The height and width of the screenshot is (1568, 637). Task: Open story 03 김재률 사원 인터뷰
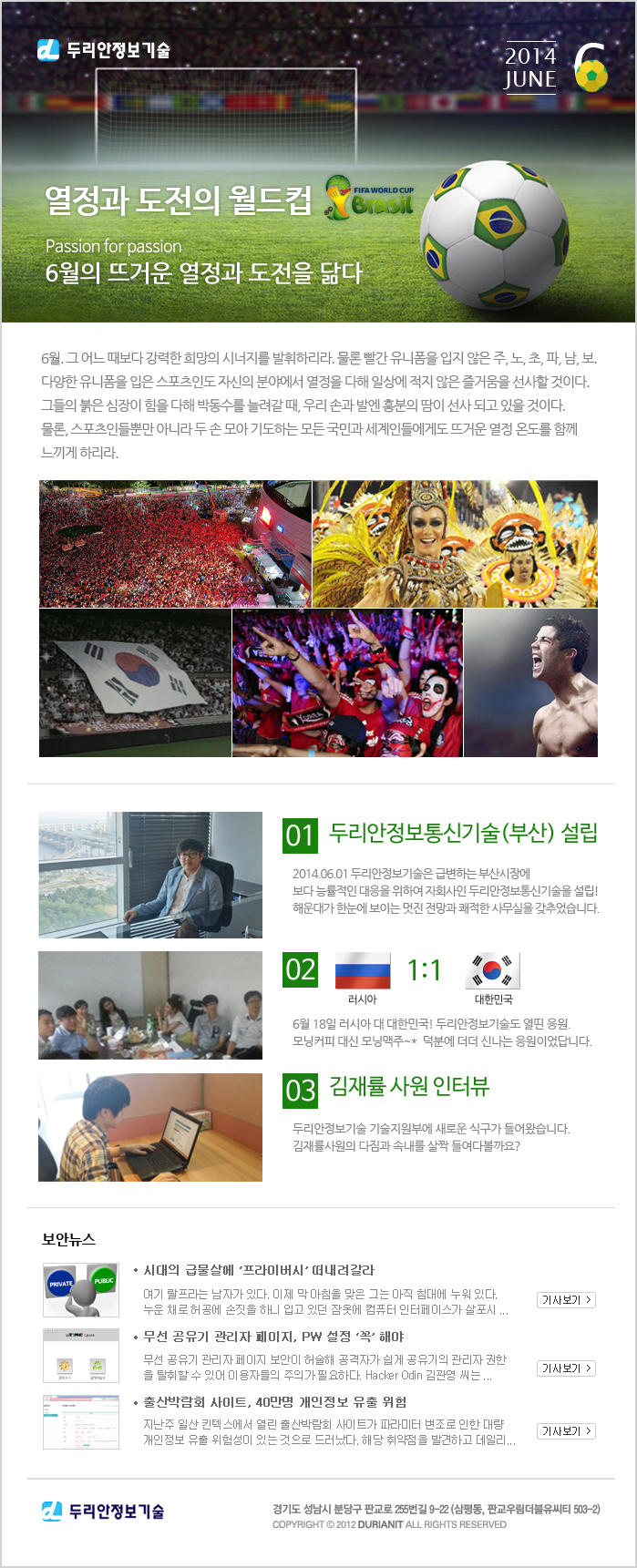[409, 1086]
